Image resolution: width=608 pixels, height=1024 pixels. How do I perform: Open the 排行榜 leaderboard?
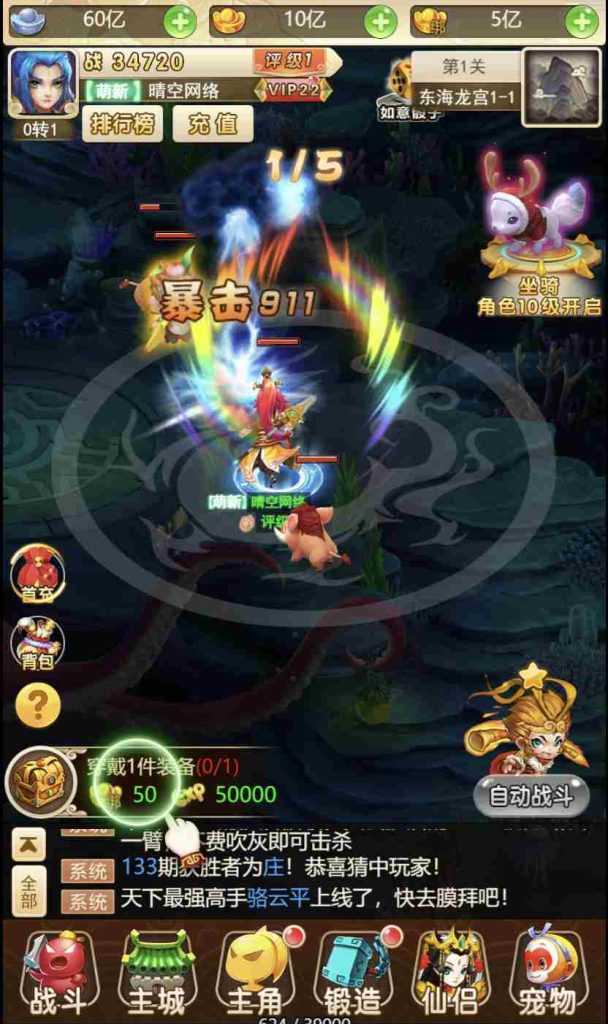click(121, 124)
